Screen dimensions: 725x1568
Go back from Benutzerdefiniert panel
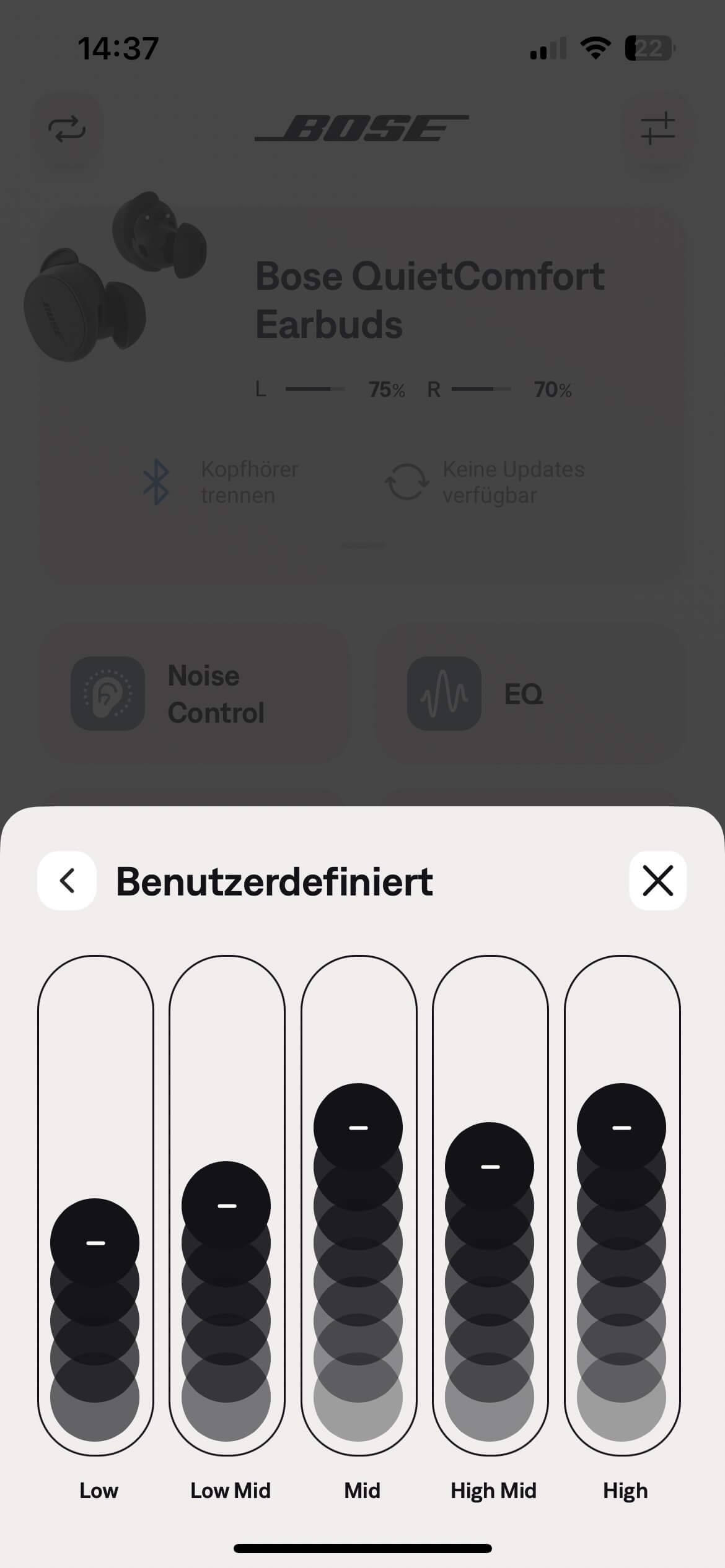click(67, 880)
